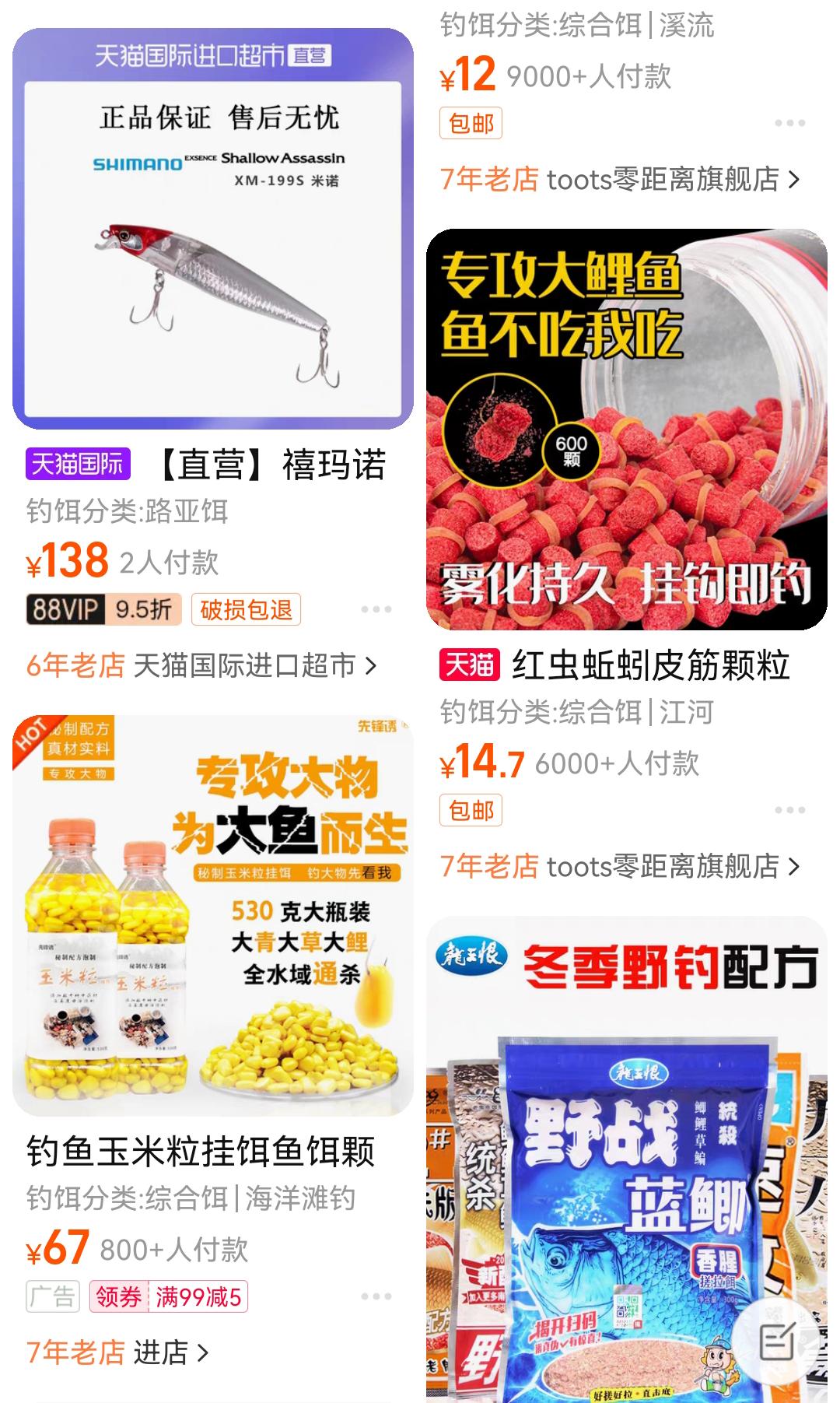This screenshot has width=840, height=1403.
Task: Open more options for the ¥14.7 item
Action: click(x=789, y=810)
